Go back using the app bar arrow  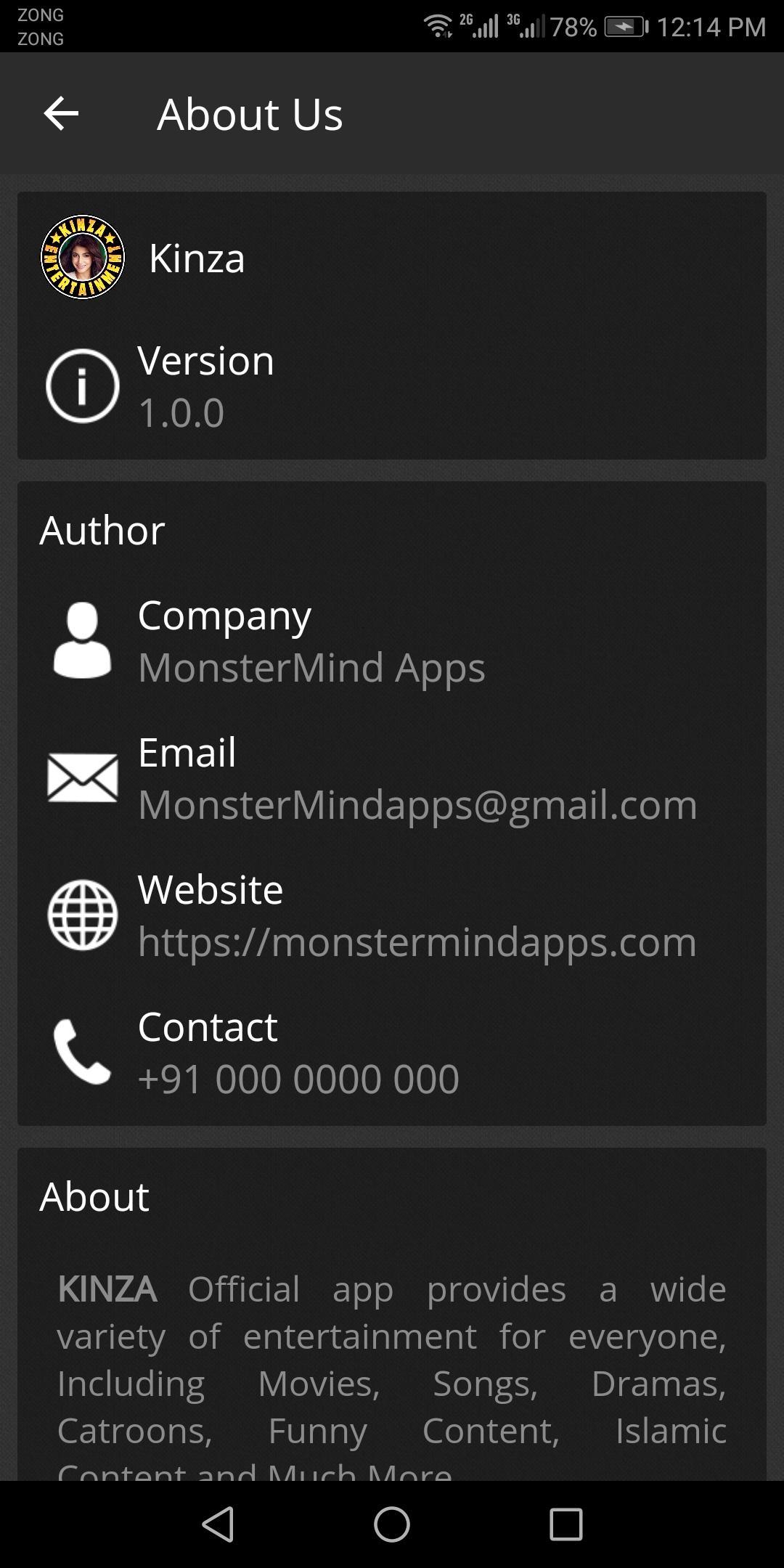point(61,114)
